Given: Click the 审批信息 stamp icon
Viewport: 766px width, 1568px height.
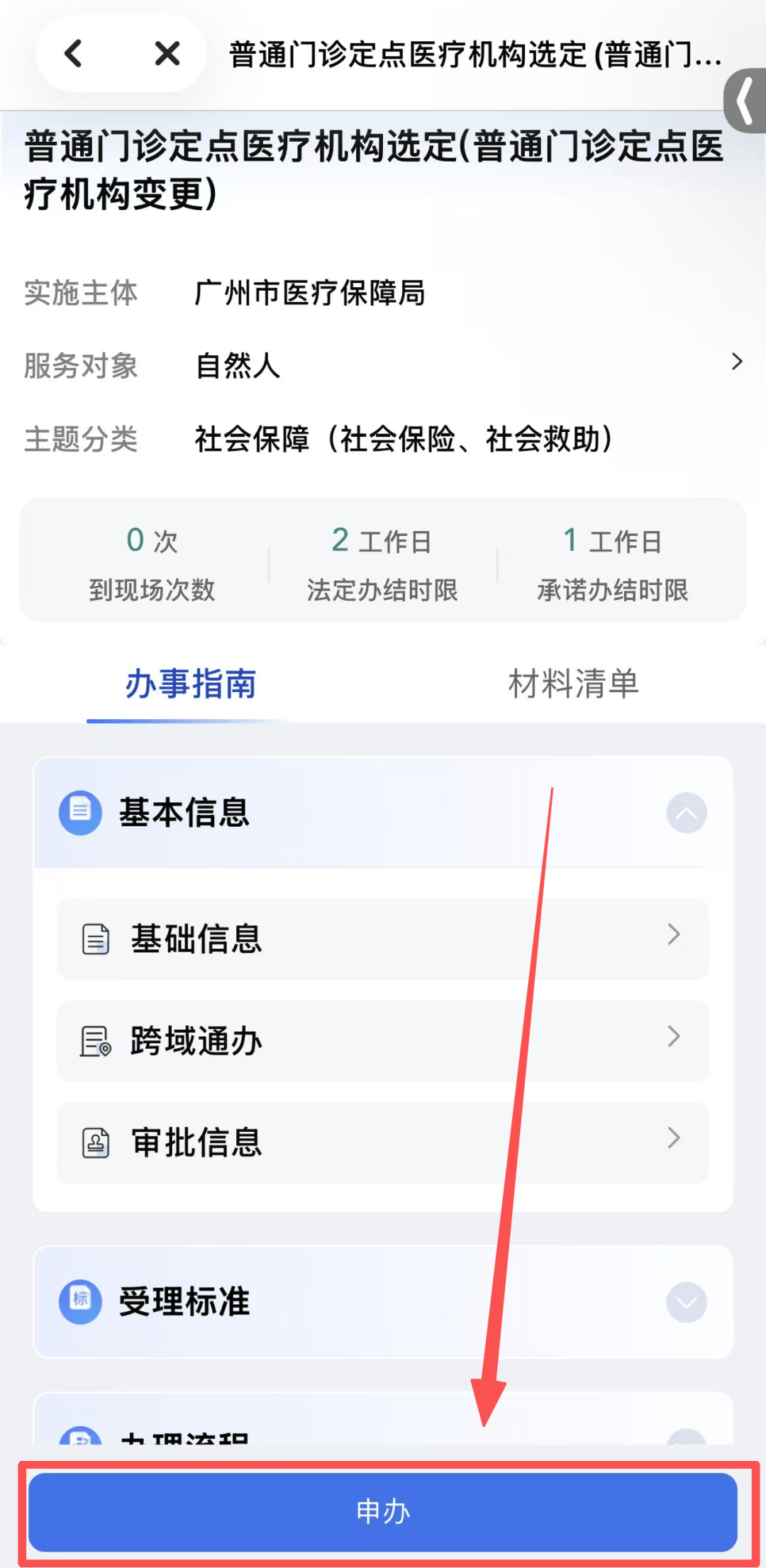Looking at the screenshot, I should point(93,1142).
